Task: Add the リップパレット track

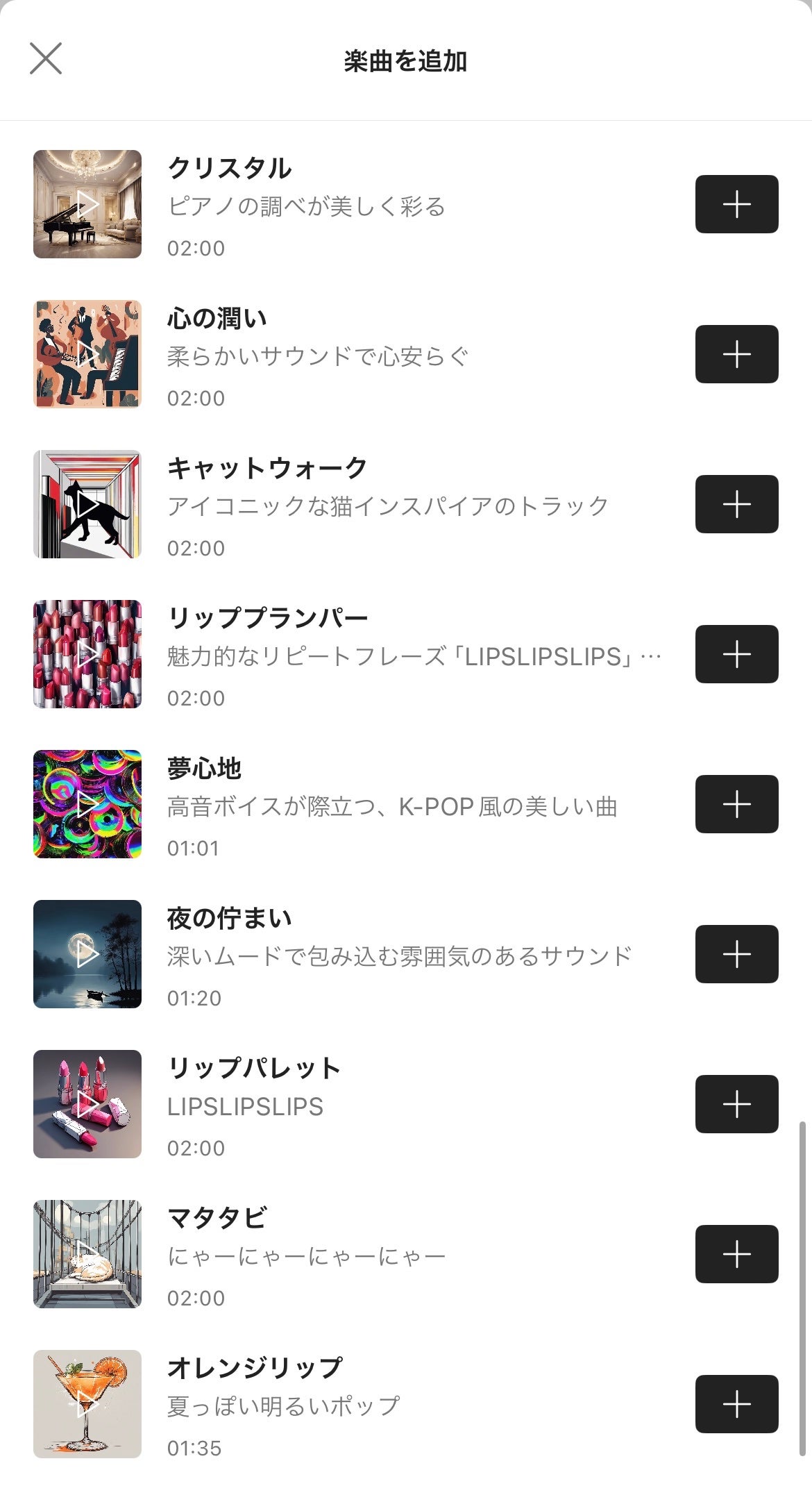Action: [x=736, y=1104]
